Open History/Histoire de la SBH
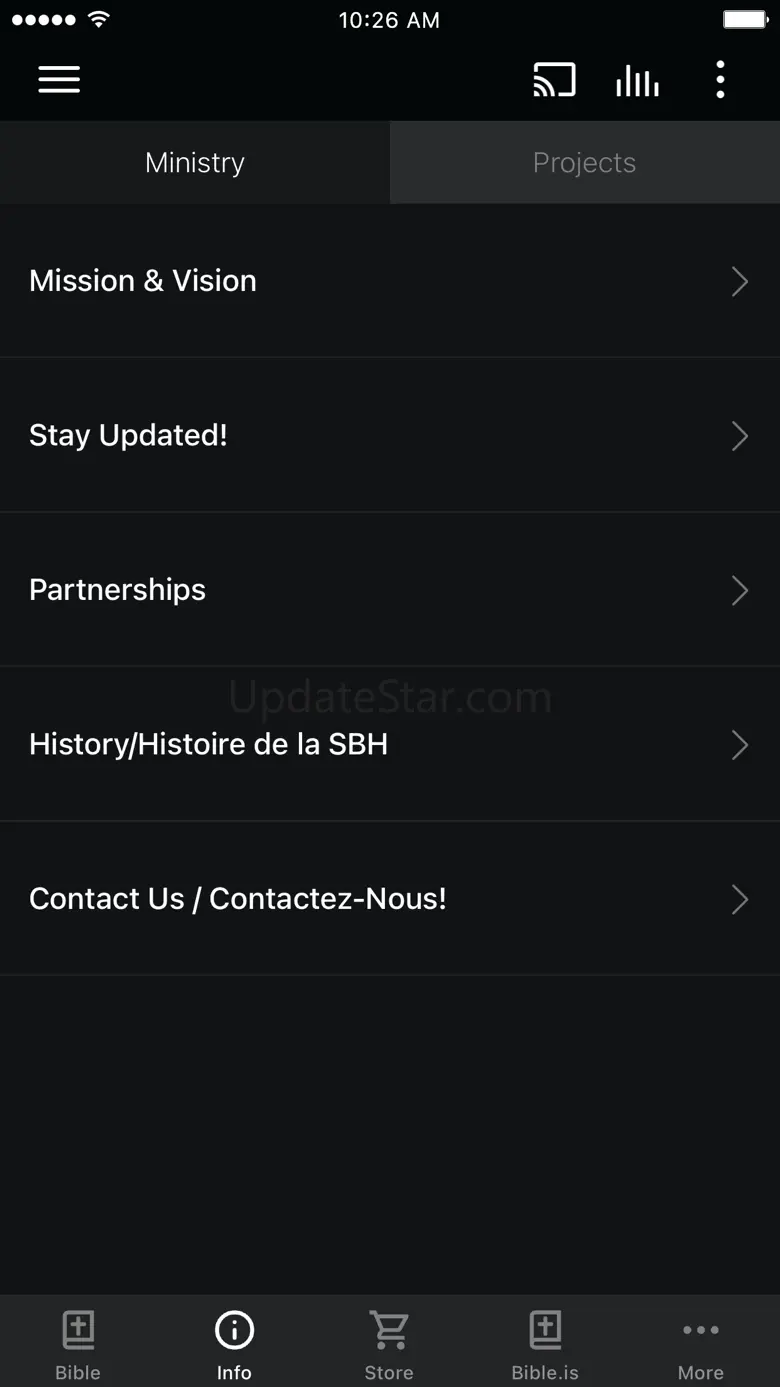The width and height of the screenshot is (780, 1387). pyautogui.click(x=390, y=744)
